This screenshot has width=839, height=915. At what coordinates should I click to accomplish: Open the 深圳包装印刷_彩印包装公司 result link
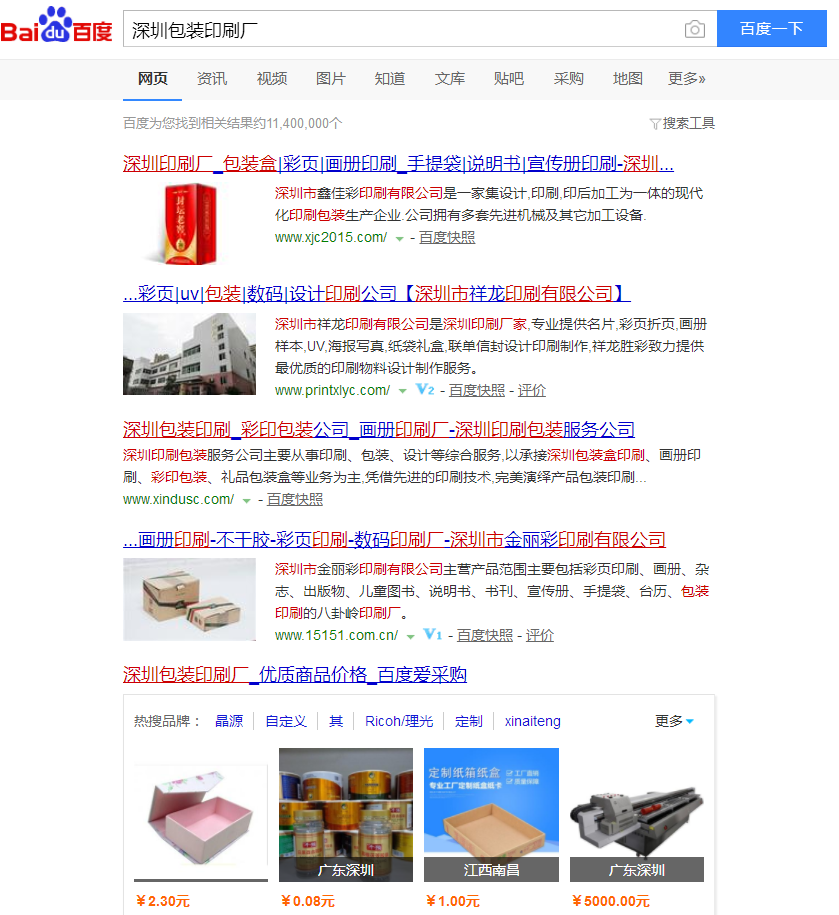(x=378, y=430)
